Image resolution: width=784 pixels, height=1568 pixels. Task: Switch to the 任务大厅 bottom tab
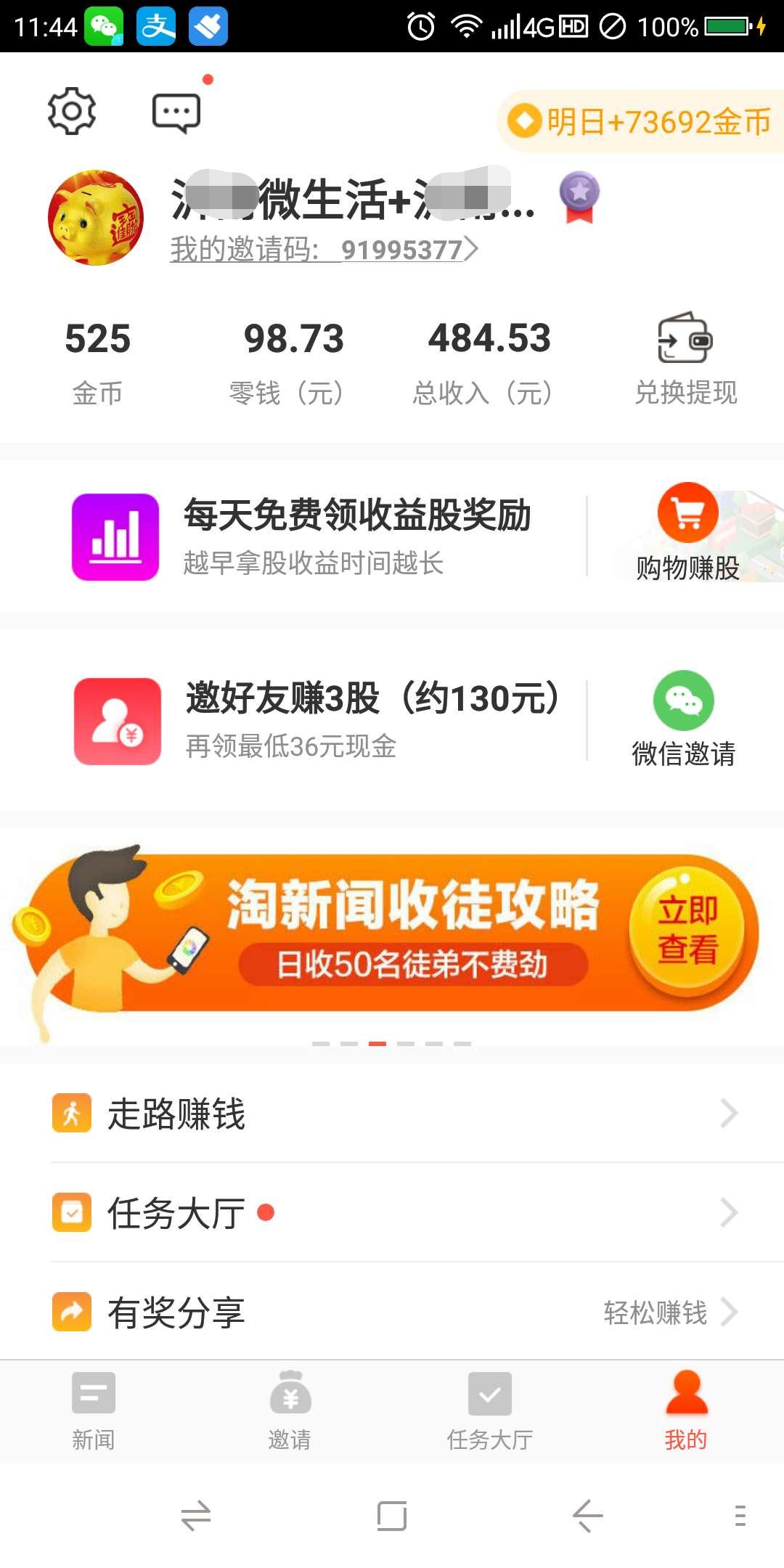pyautogui.click(x=490, y=1411)
